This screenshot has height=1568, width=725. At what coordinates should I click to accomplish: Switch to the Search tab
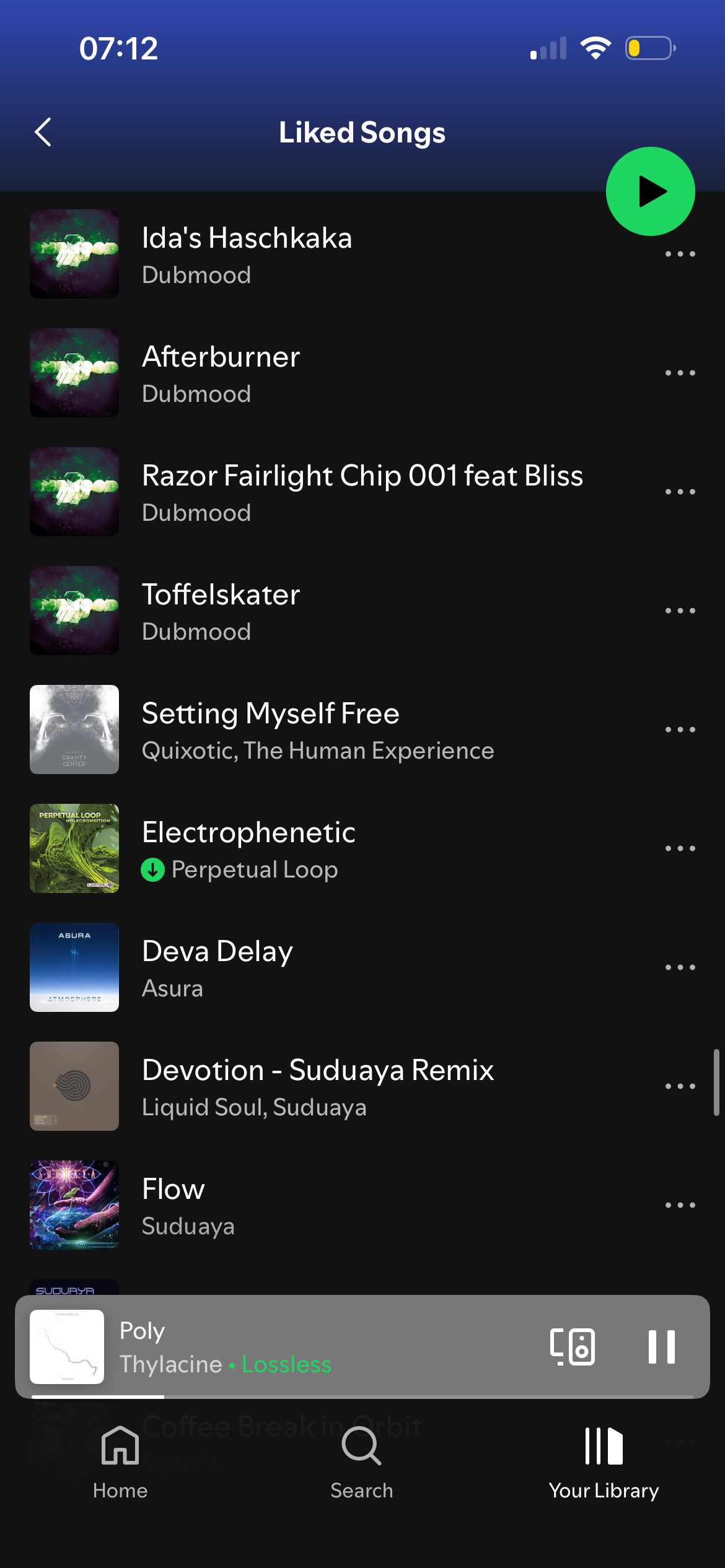coord(362,1461)
